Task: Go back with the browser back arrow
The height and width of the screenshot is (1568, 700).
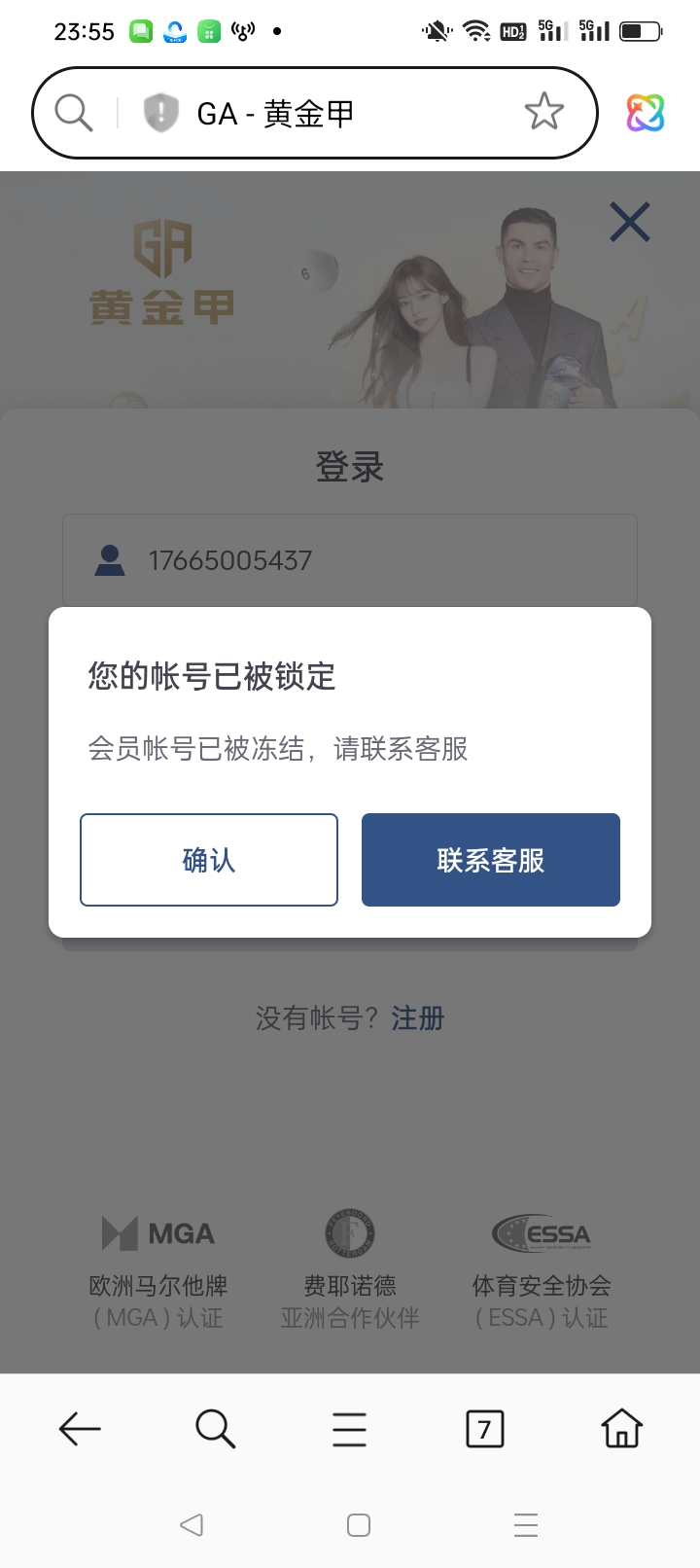Action: pyautogui.click(x=80, y=1429)
